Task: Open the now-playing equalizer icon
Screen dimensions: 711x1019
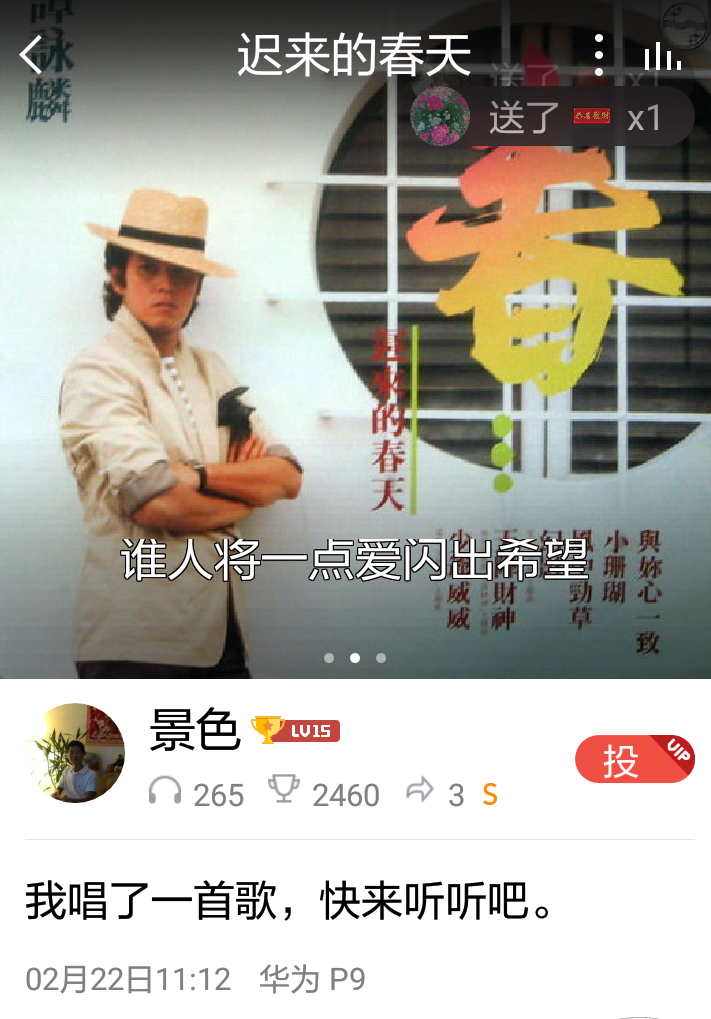Action: pyautogui.click(x=662, y=56)
